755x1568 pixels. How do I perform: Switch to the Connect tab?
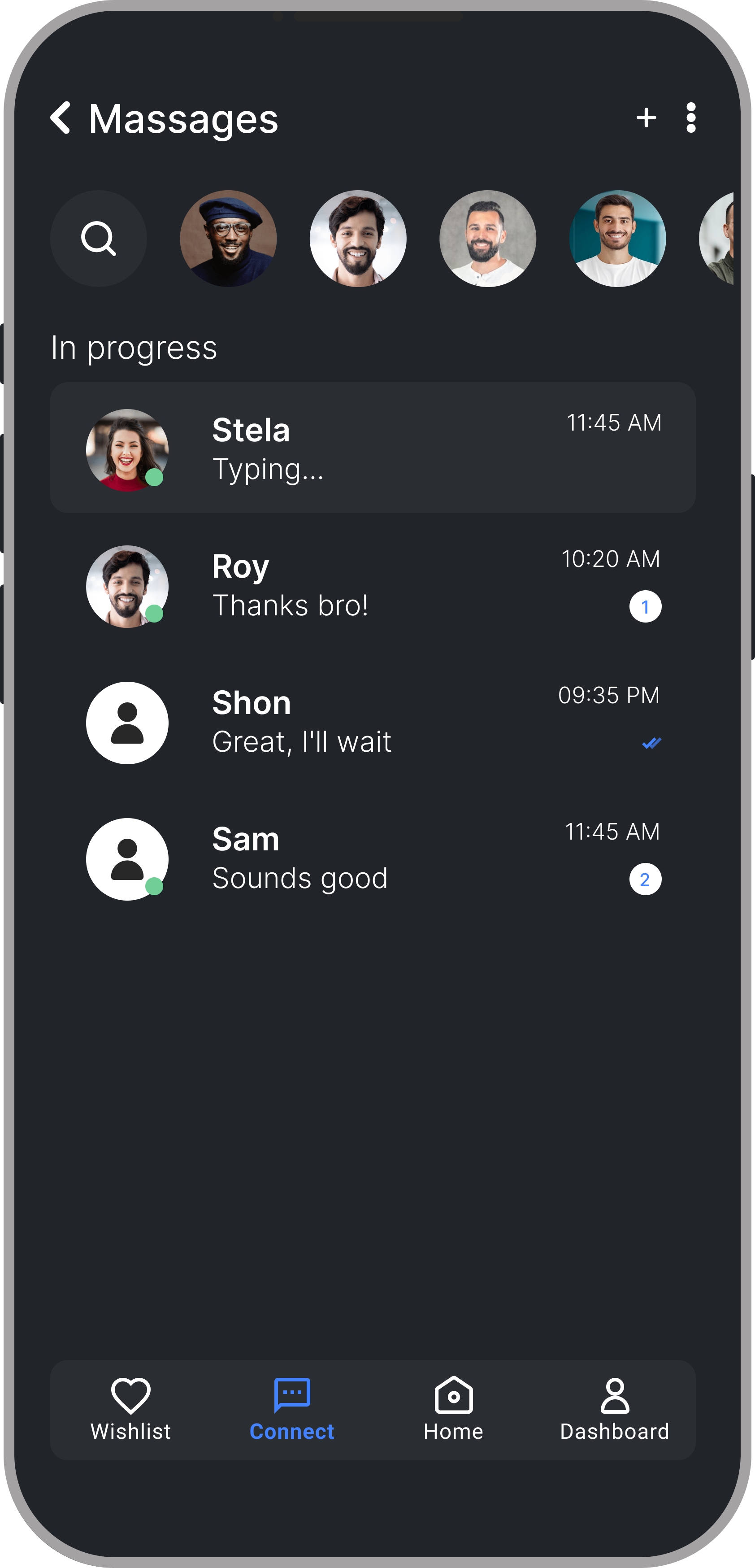pos(292,1410)
